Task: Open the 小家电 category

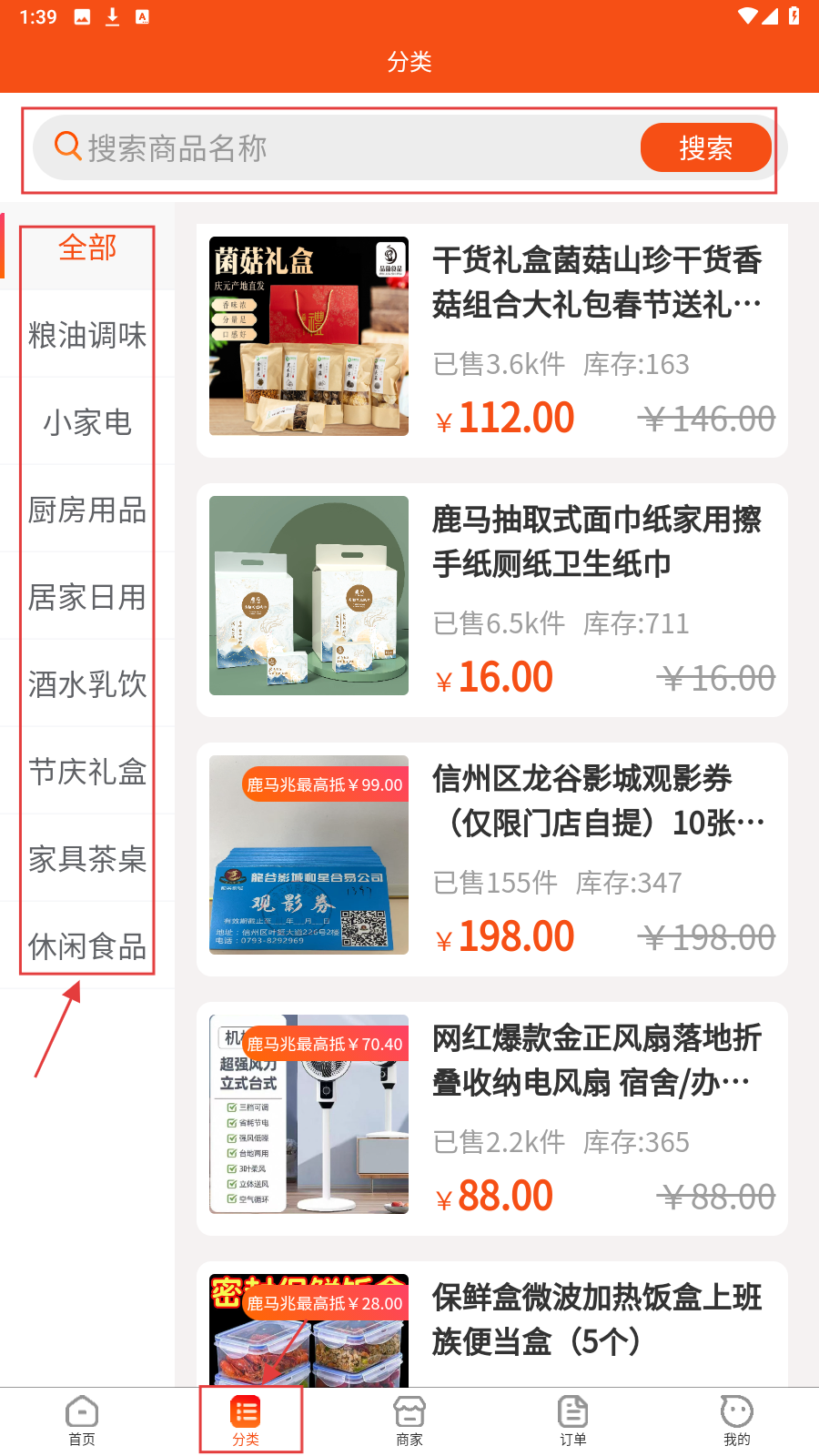Action: click(x=87, y=422)
